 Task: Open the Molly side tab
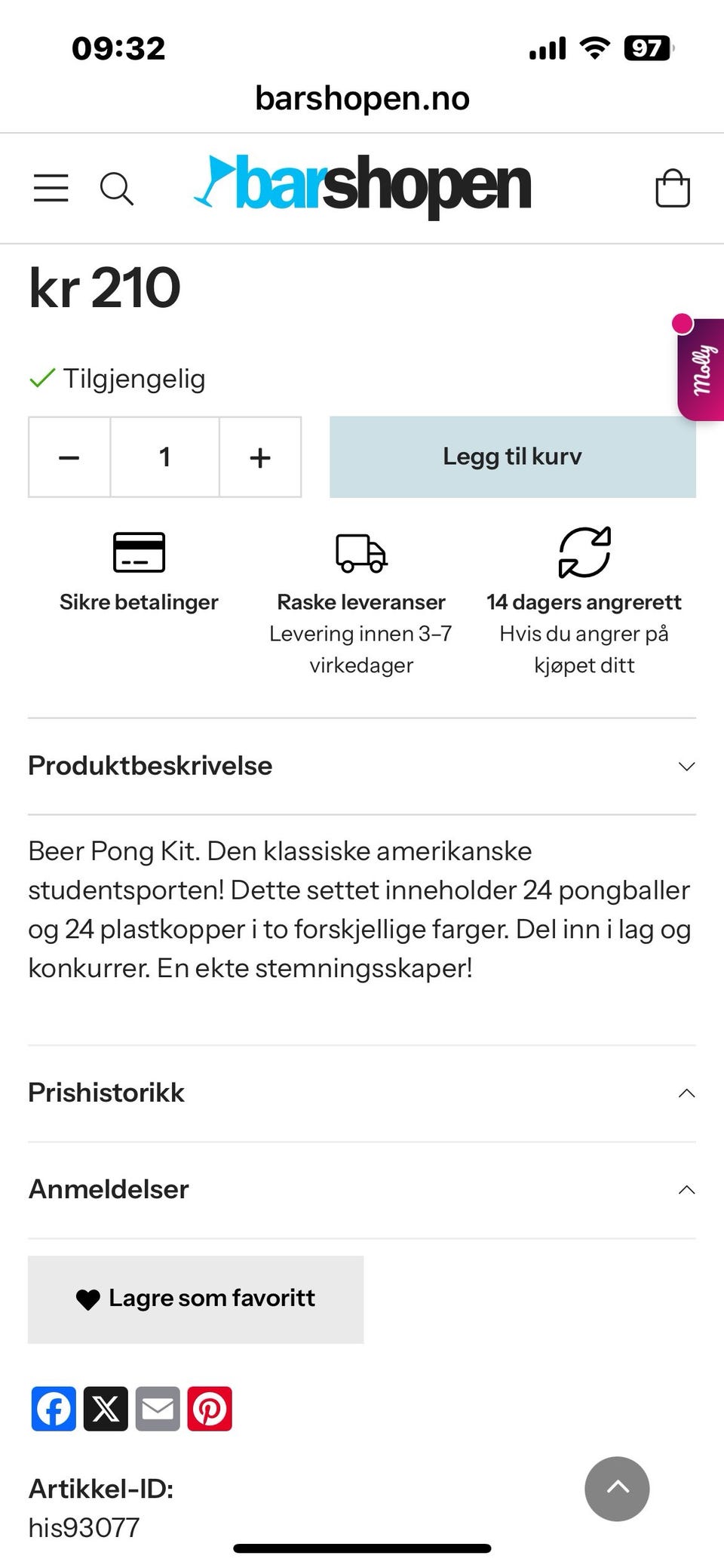(x=701, y=368)
